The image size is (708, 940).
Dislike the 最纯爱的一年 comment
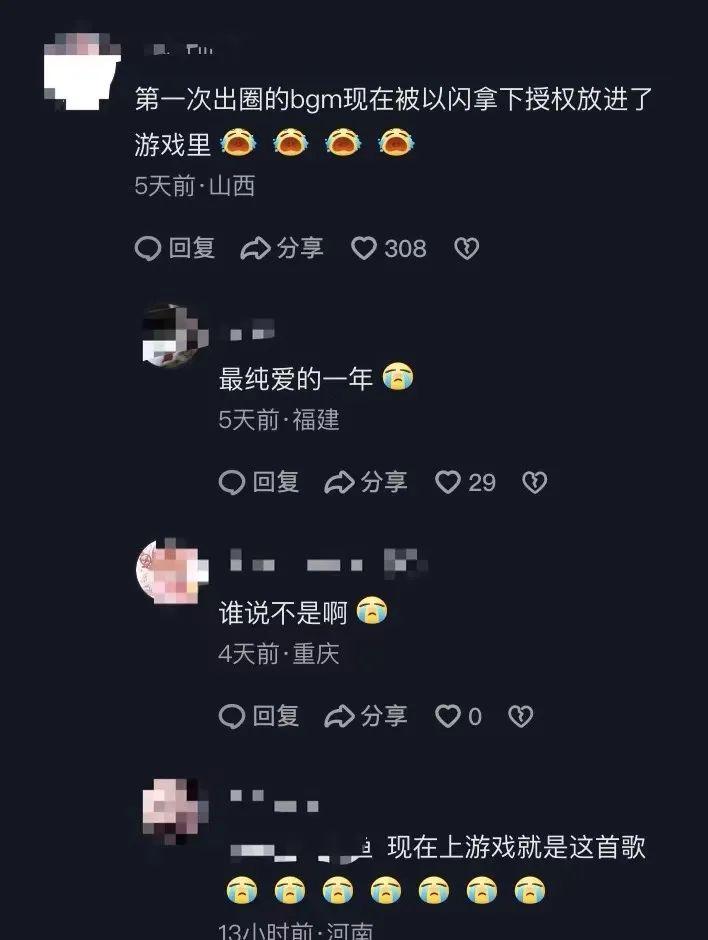pyautogui.click(x=534, y=483)
